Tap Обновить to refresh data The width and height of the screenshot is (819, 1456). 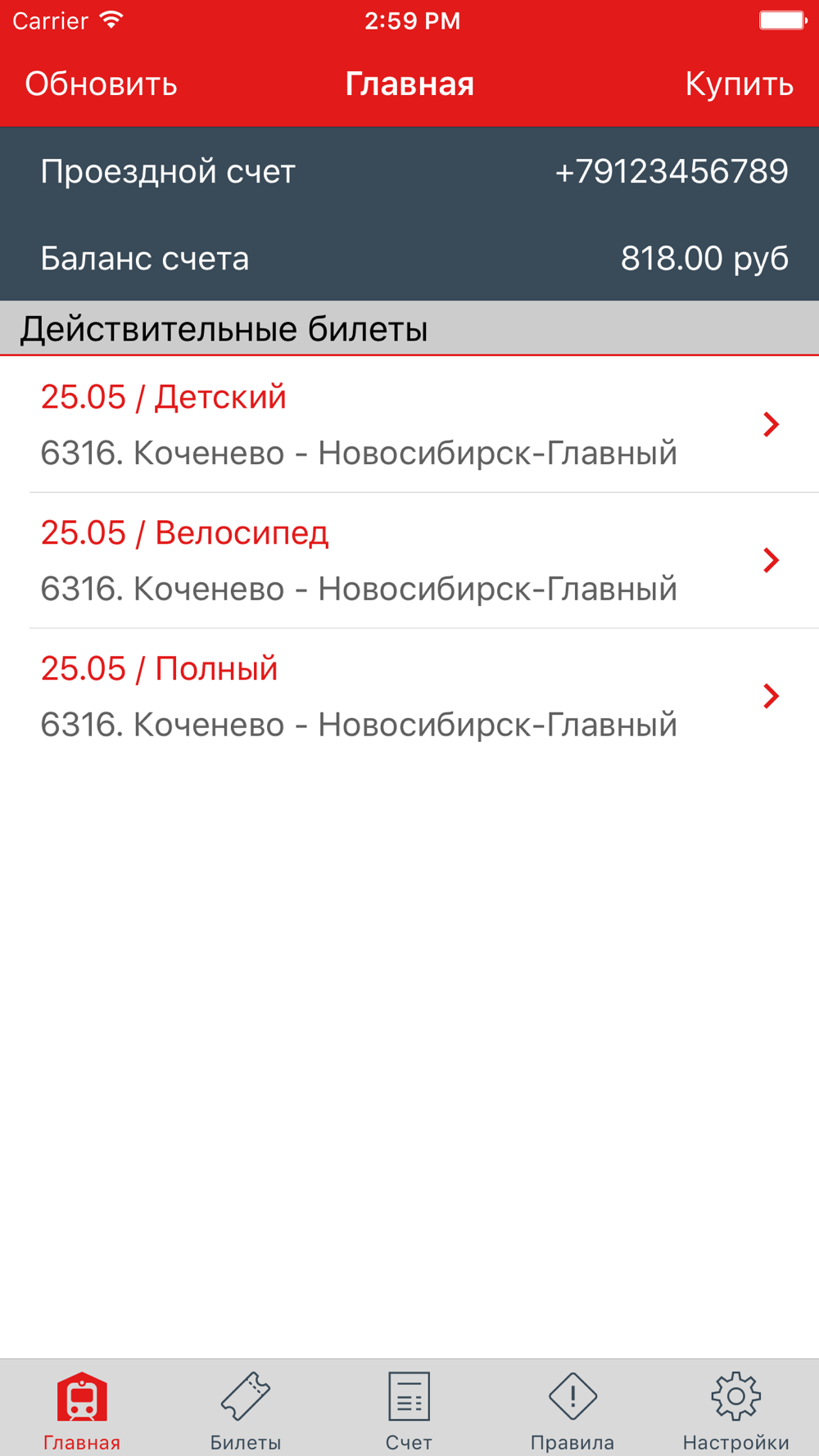click(101, 84)
